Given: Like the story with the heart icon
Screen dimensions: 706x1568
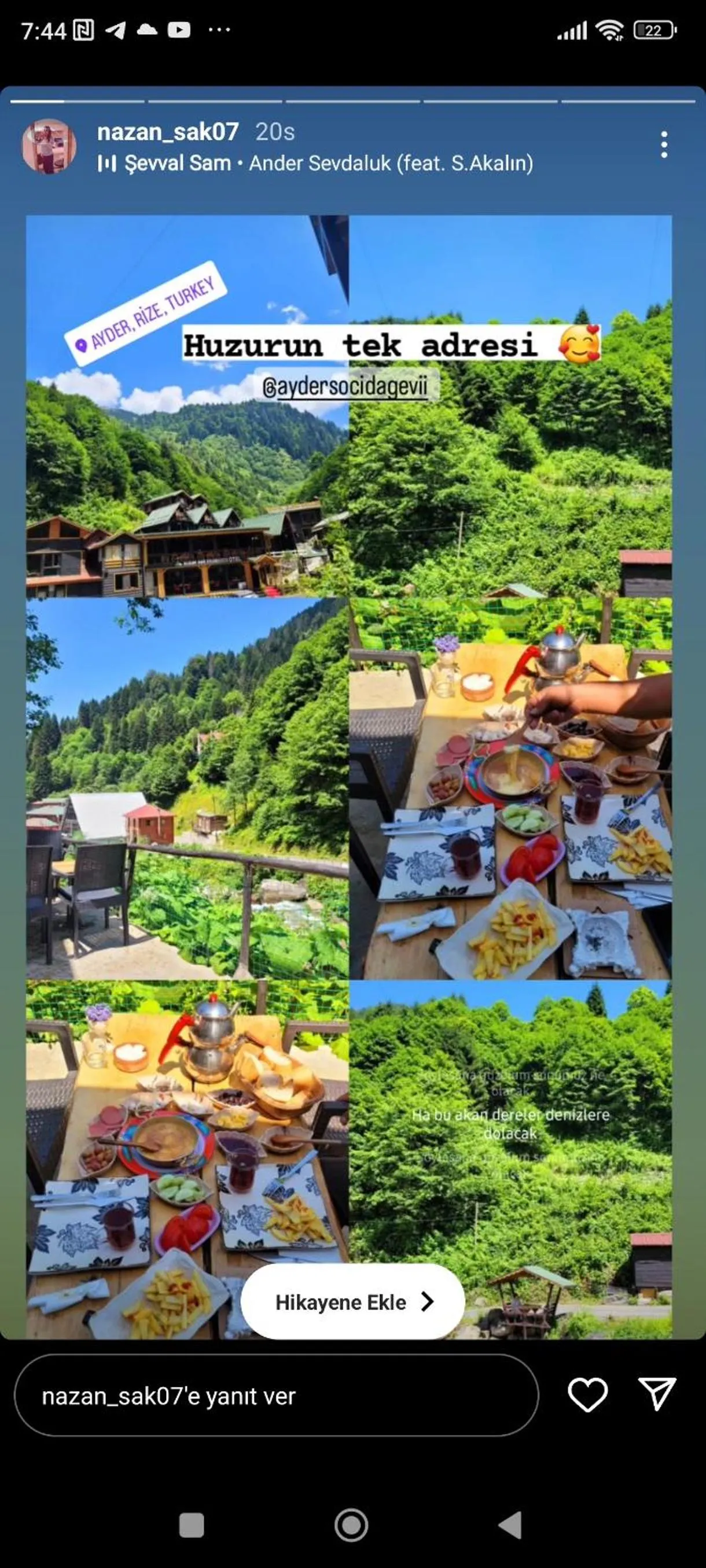Looking at the screenshot, I should (587, 1393).
